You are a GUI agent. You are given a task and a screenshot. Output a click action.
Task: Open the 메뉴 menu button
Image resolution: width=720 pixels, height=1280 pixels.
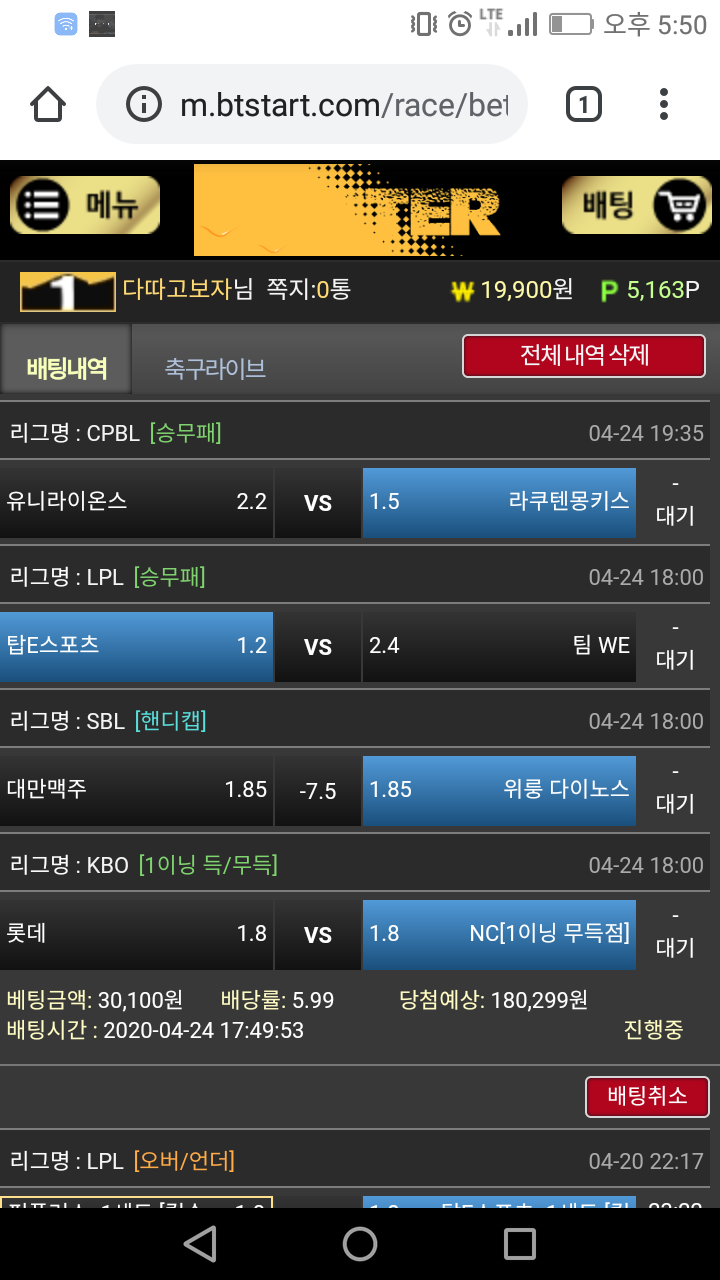(x=85, y=205)
